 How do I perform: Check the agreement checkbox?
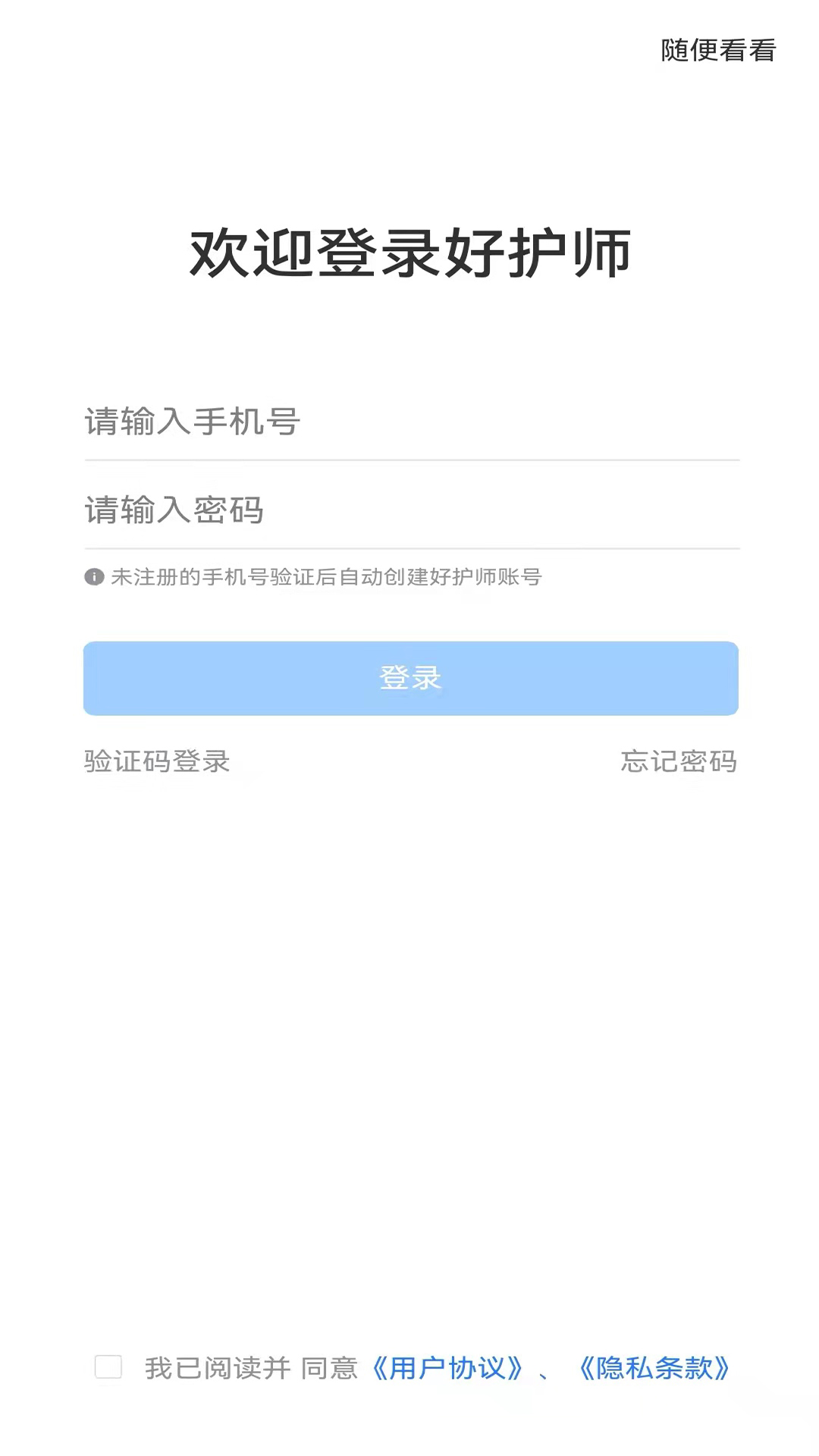(x=108, y=1367)
